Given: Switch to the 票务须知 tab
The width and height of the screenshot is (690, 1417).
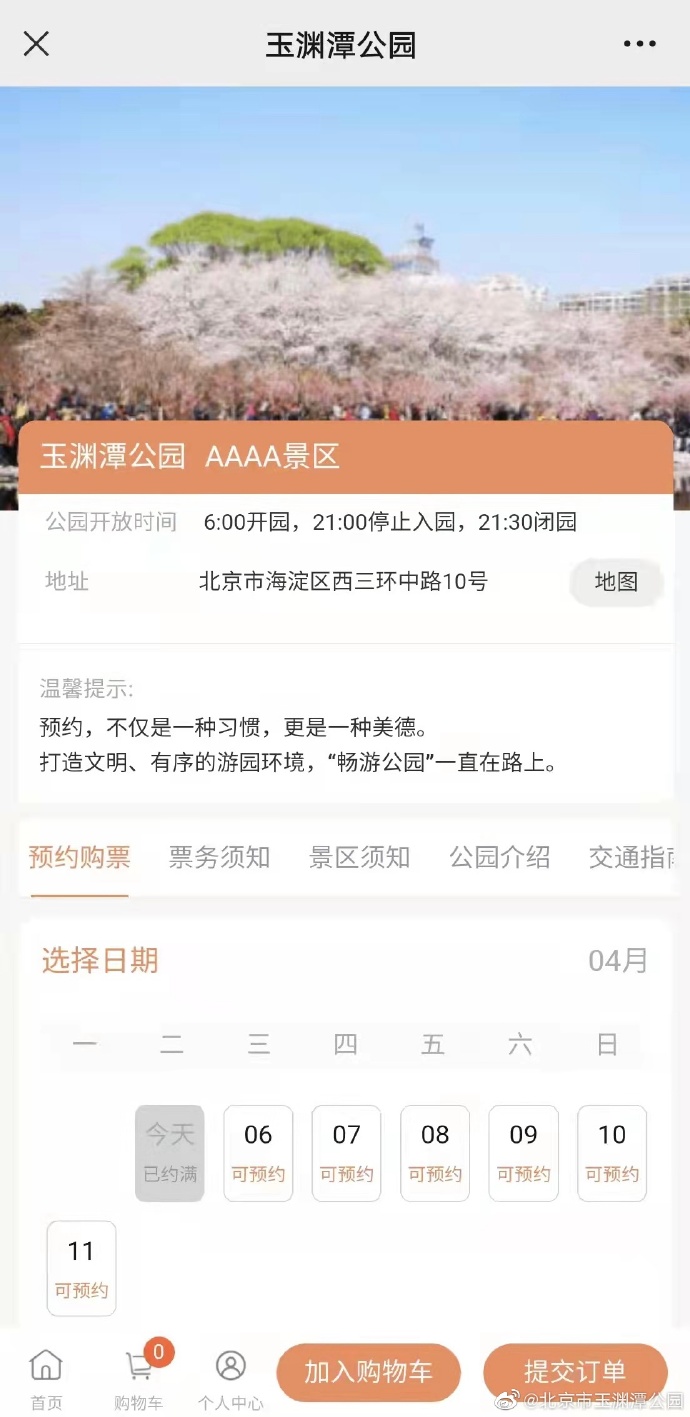Looking at the screenshot, I should (x=219, y=857).
